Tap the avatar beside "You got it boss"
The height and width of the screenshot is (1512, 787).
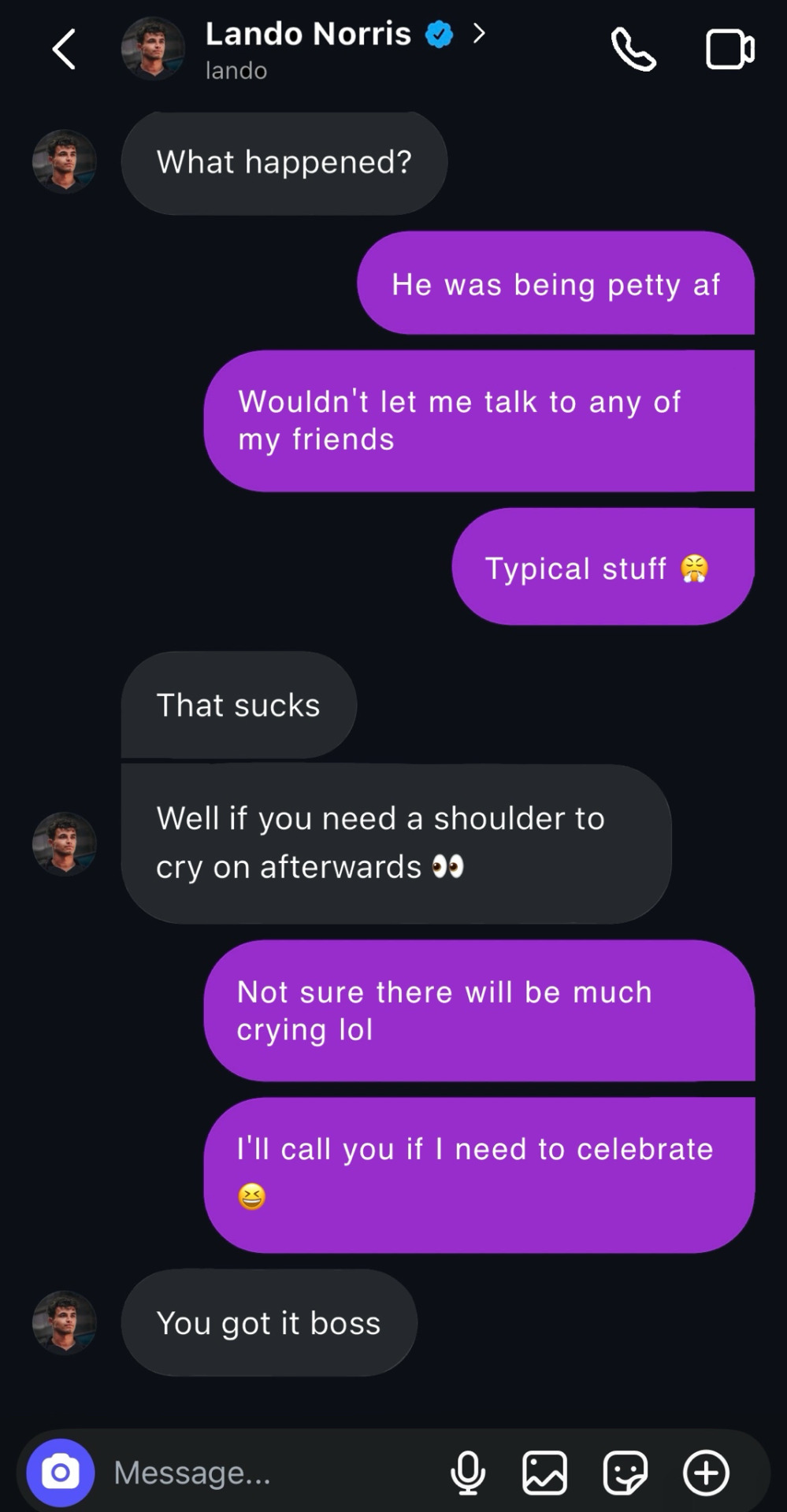(x=64, y=1322)
